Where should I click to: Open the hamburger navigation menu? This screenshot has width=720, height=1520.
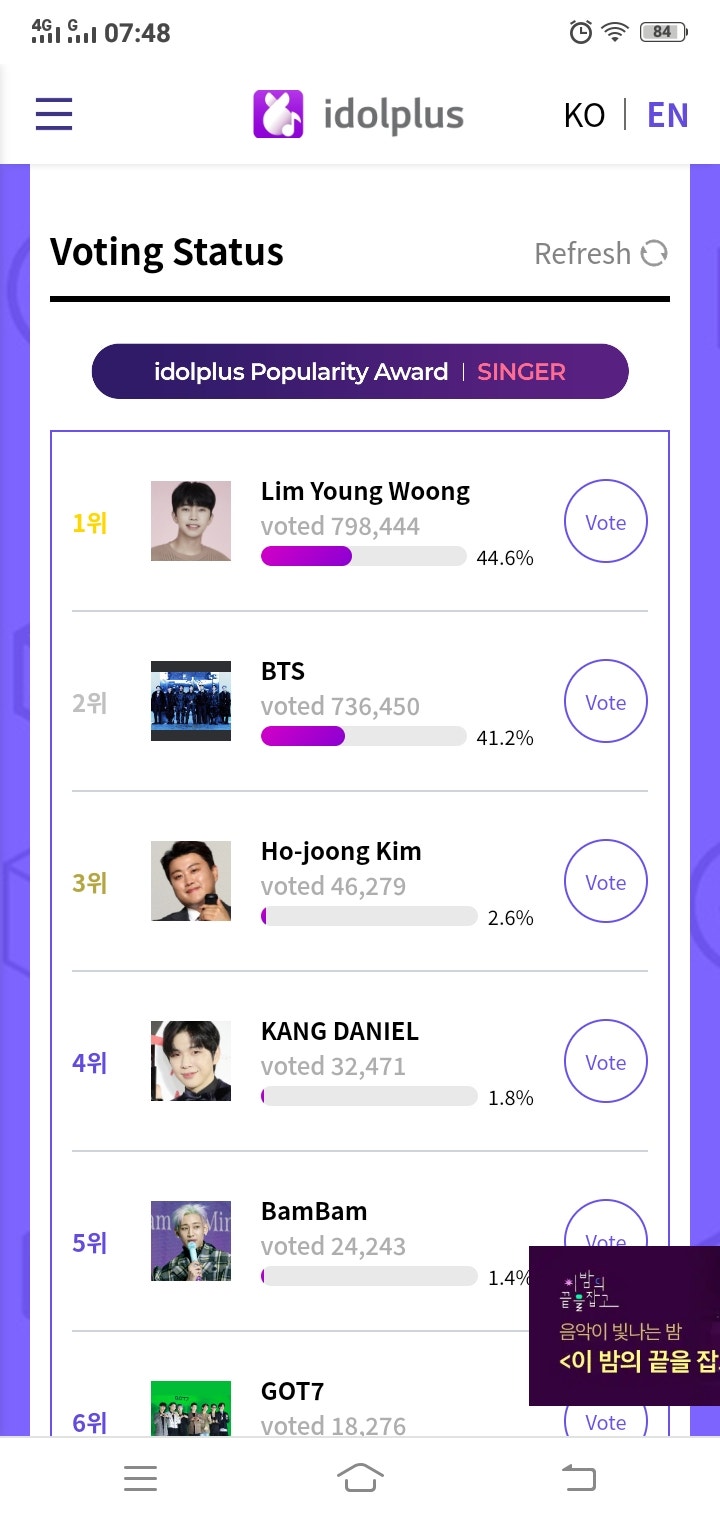(53, 114)
